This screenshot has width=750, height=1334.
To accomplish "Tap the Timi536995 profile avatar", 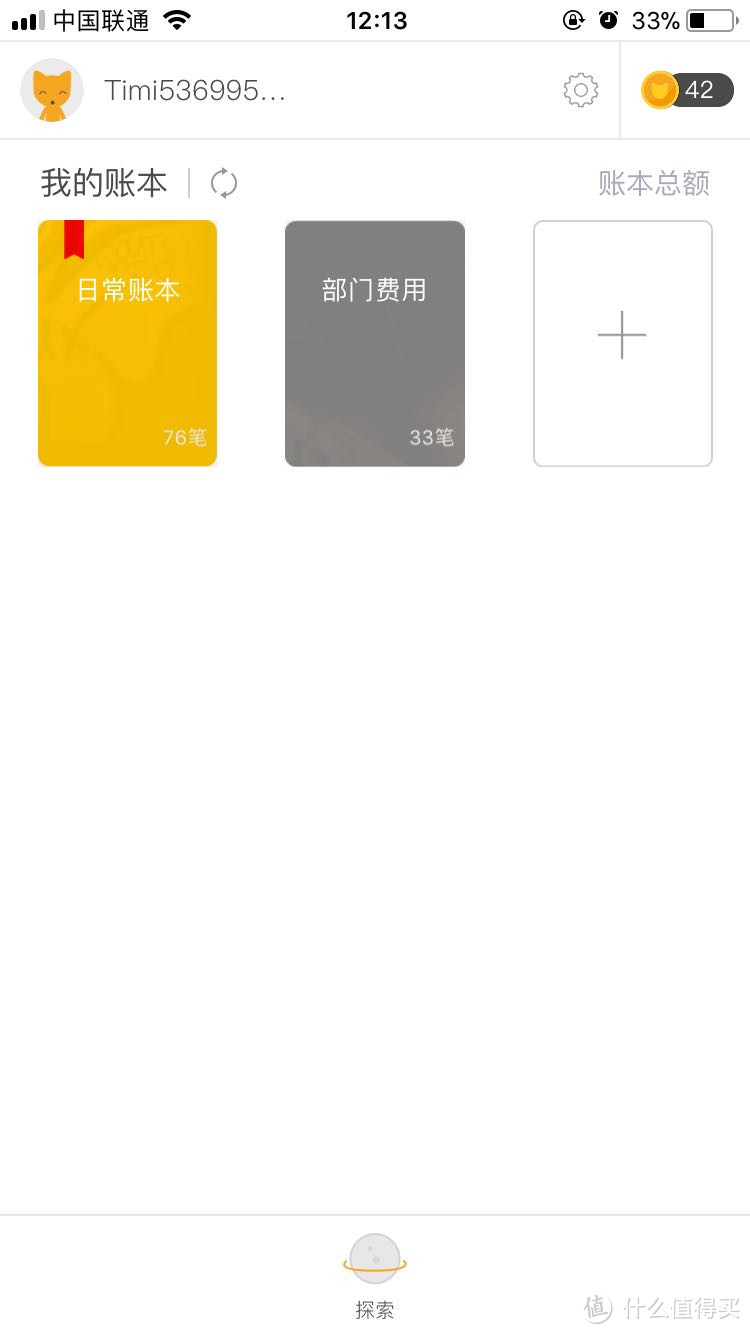I will (x=52, y=90).
